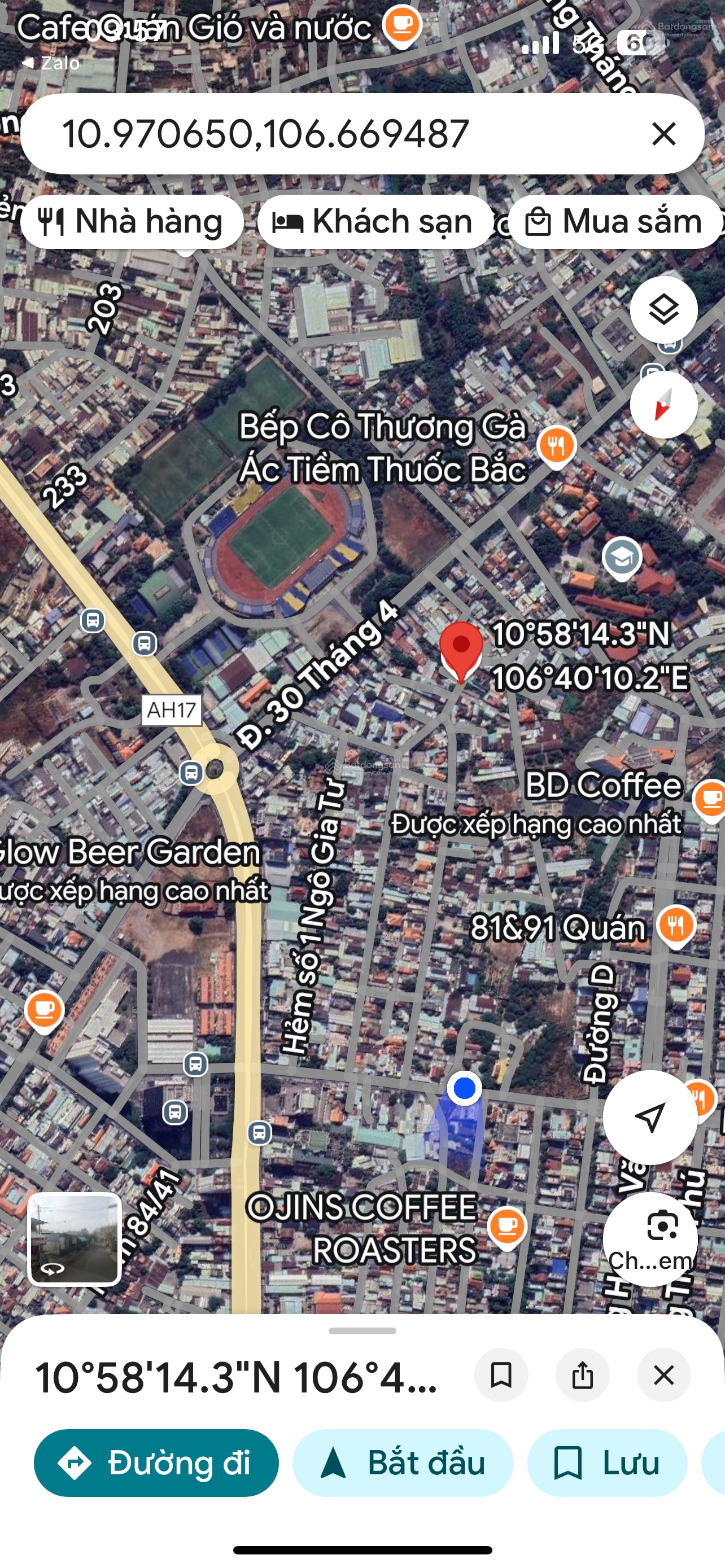The width and height of the screenshot is (725, 1568).
Task: Open OJINS COFFEE ROASTERS marker
Action: pos(506,1225)
